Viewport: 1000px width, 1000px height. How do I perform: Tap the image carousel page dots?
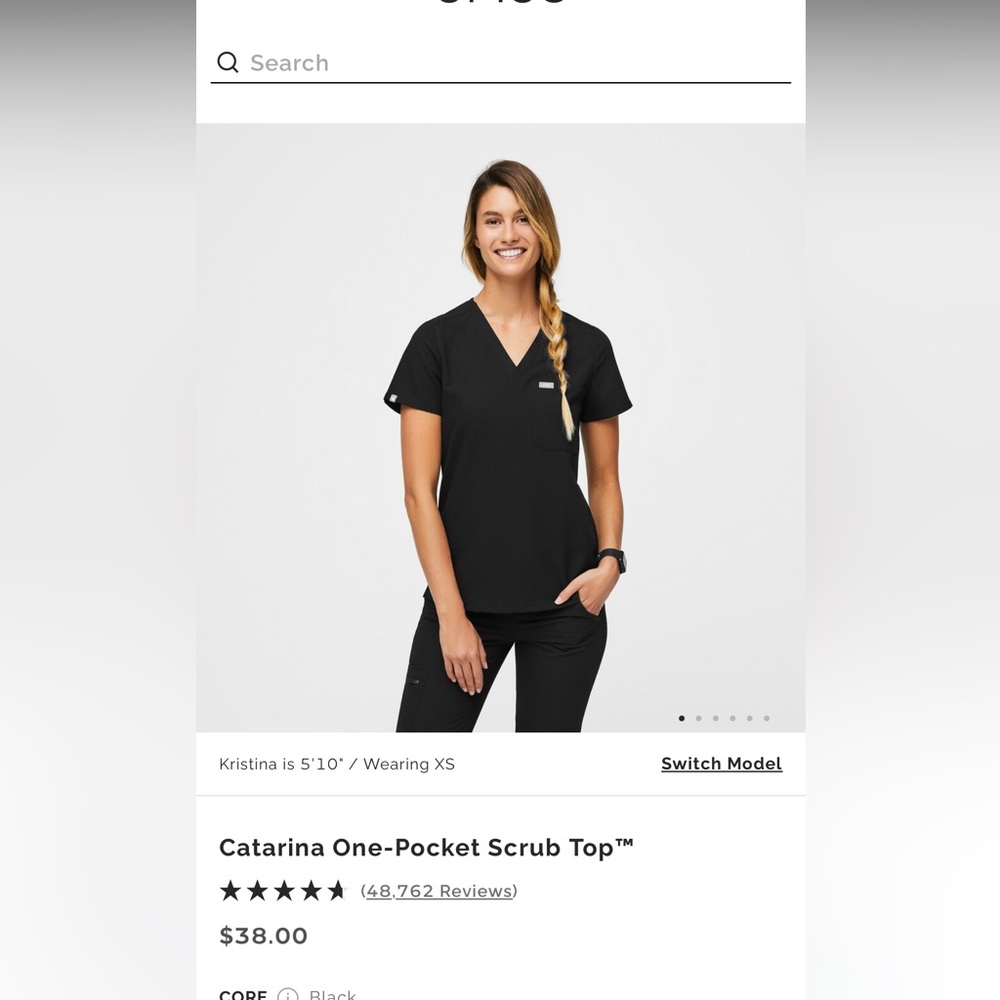[x=724, y=718]
